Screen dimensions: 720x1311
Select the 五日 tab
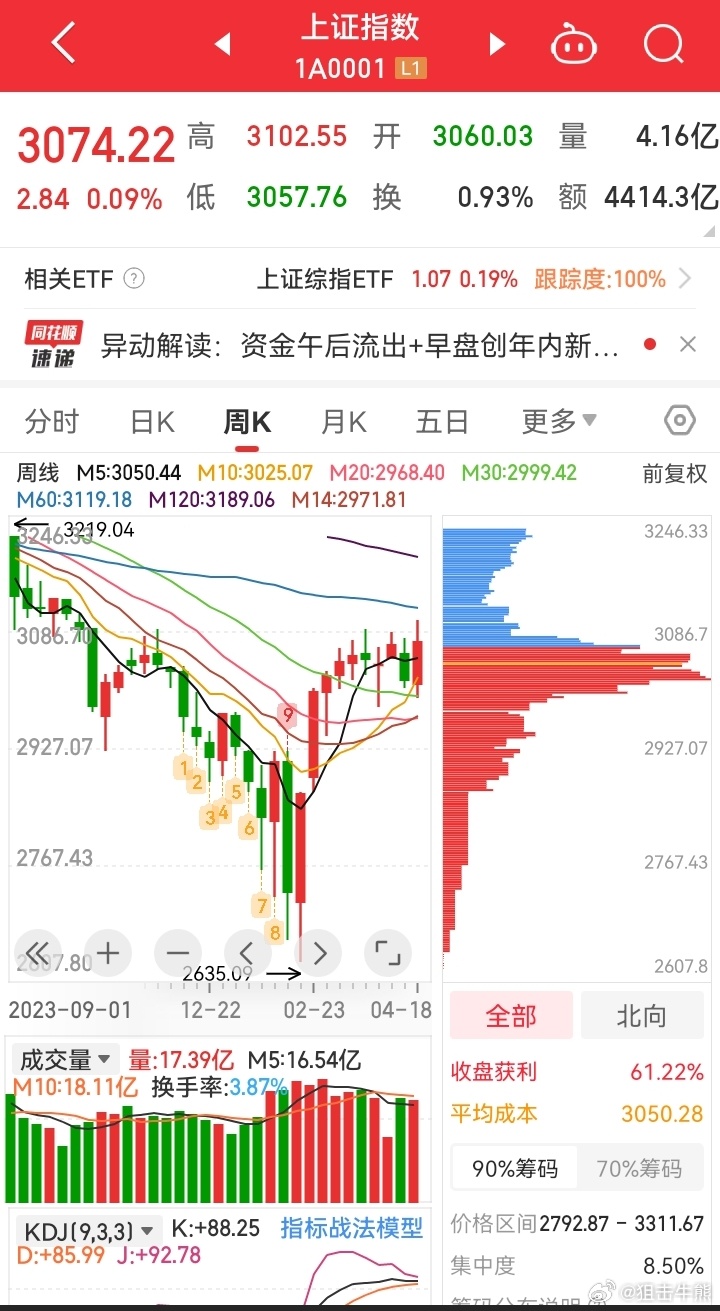tap(442, 422)
